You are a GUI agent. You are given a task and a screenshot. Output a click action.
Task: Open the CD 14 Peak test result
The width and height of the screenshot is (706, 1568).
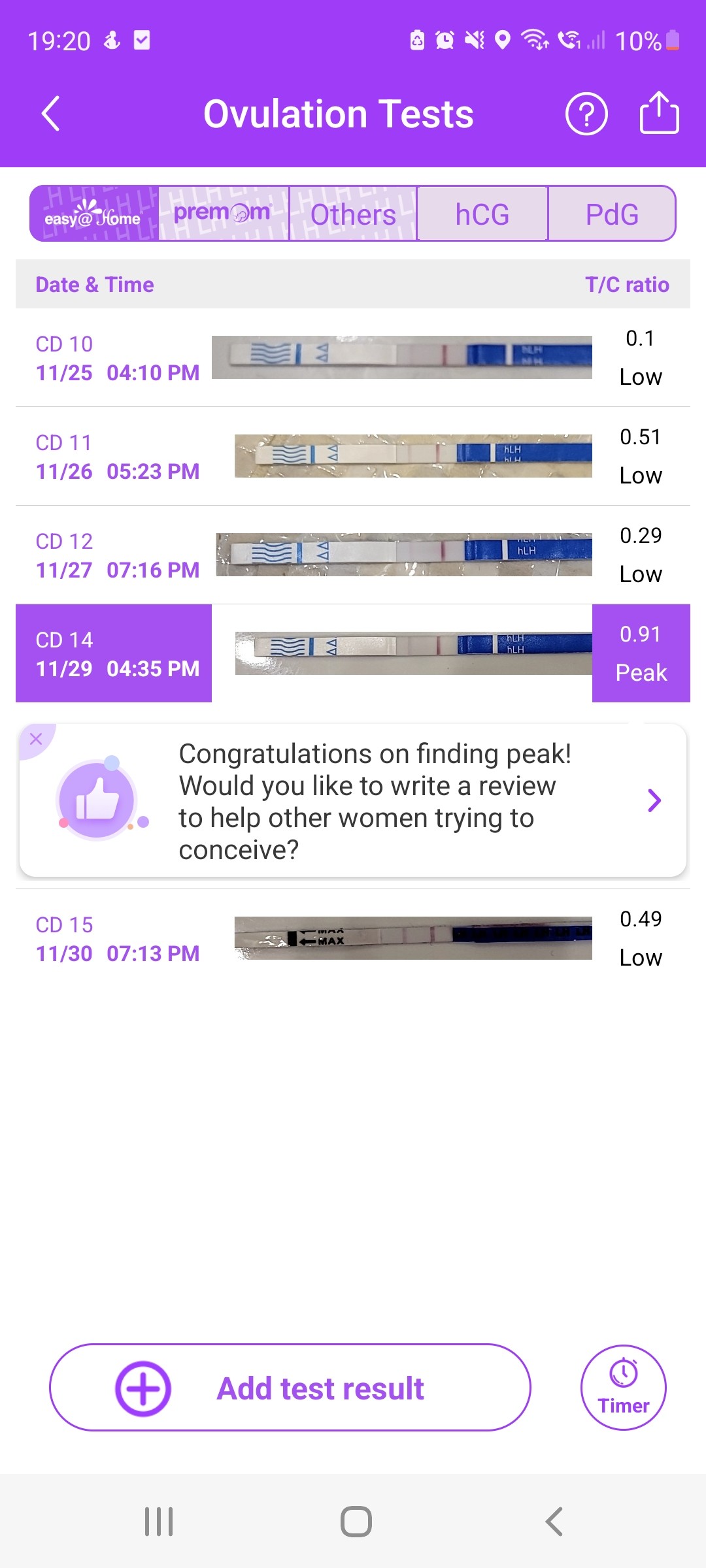[353, 653]
